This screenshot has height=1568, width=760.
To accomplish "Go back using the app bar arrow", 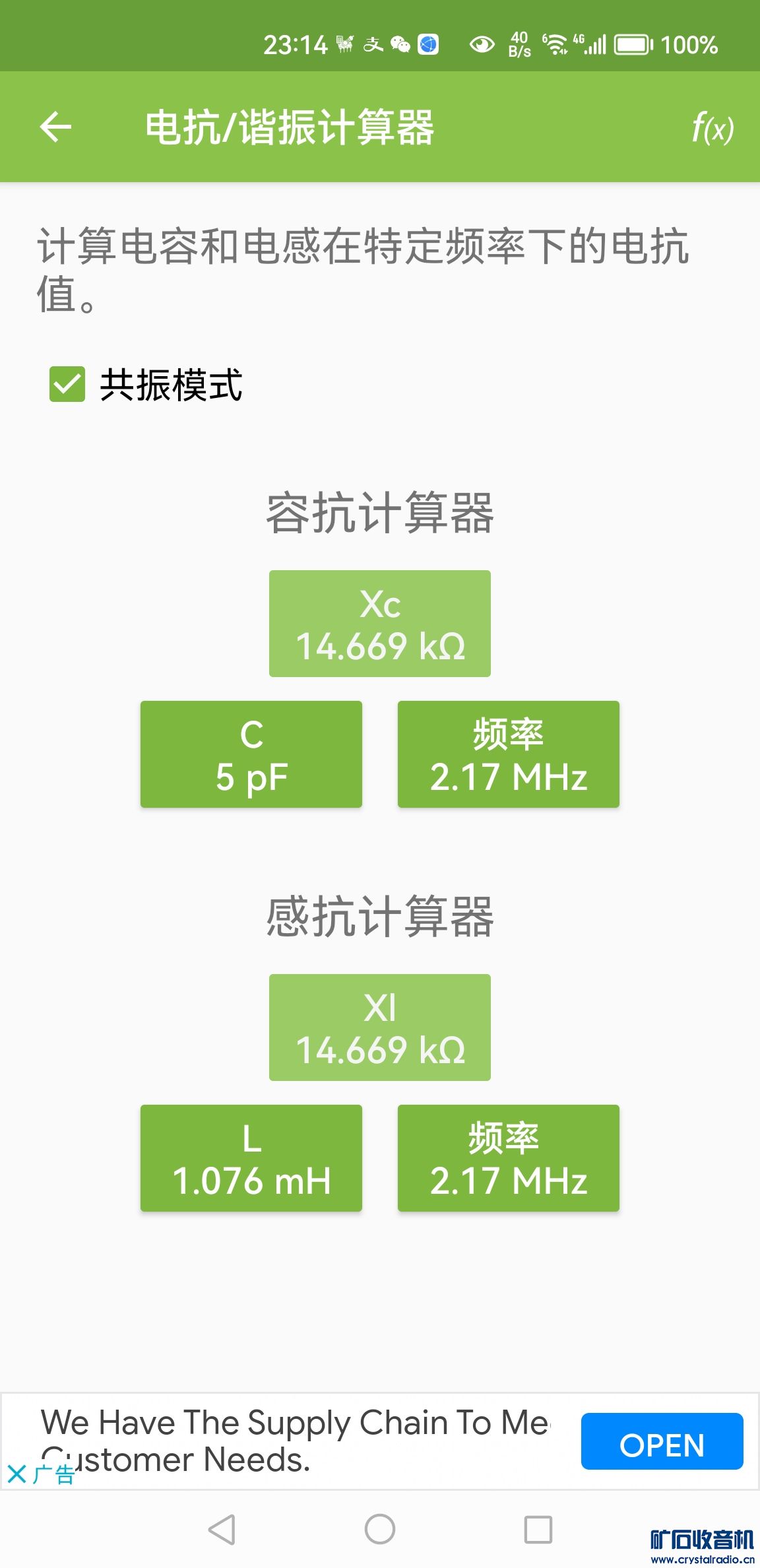I will pyautogui.click(x=55, y=127).
